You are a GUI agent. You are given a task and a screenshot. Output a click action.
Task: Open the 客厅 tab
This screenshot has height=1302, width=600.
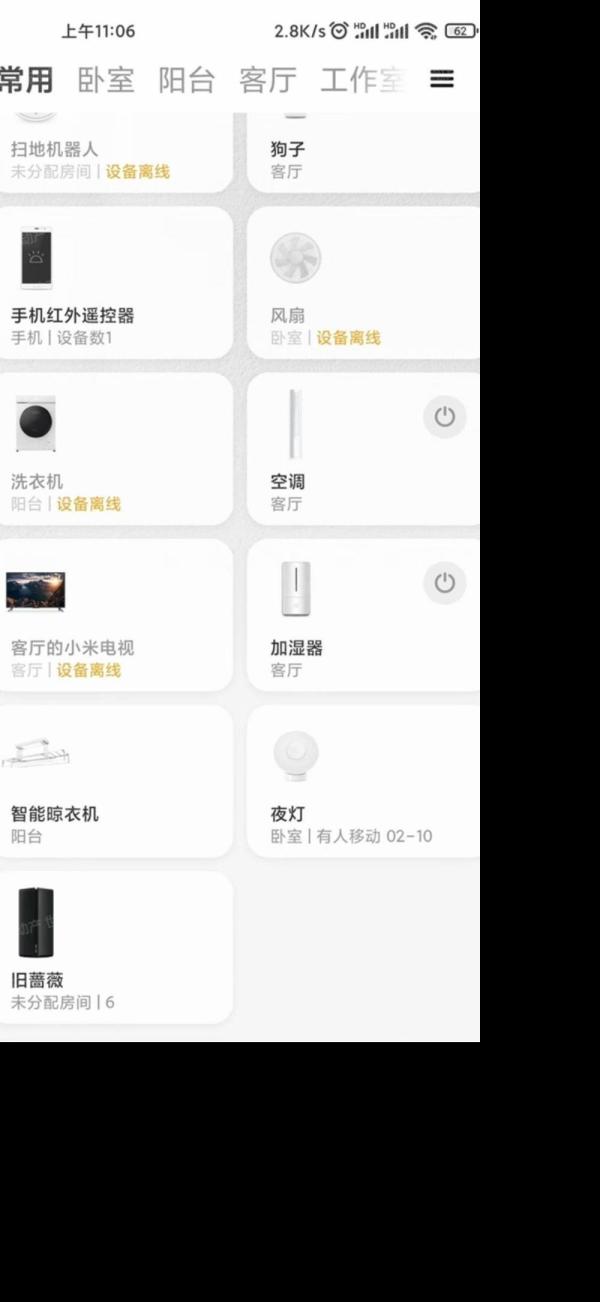click(267, 81)
